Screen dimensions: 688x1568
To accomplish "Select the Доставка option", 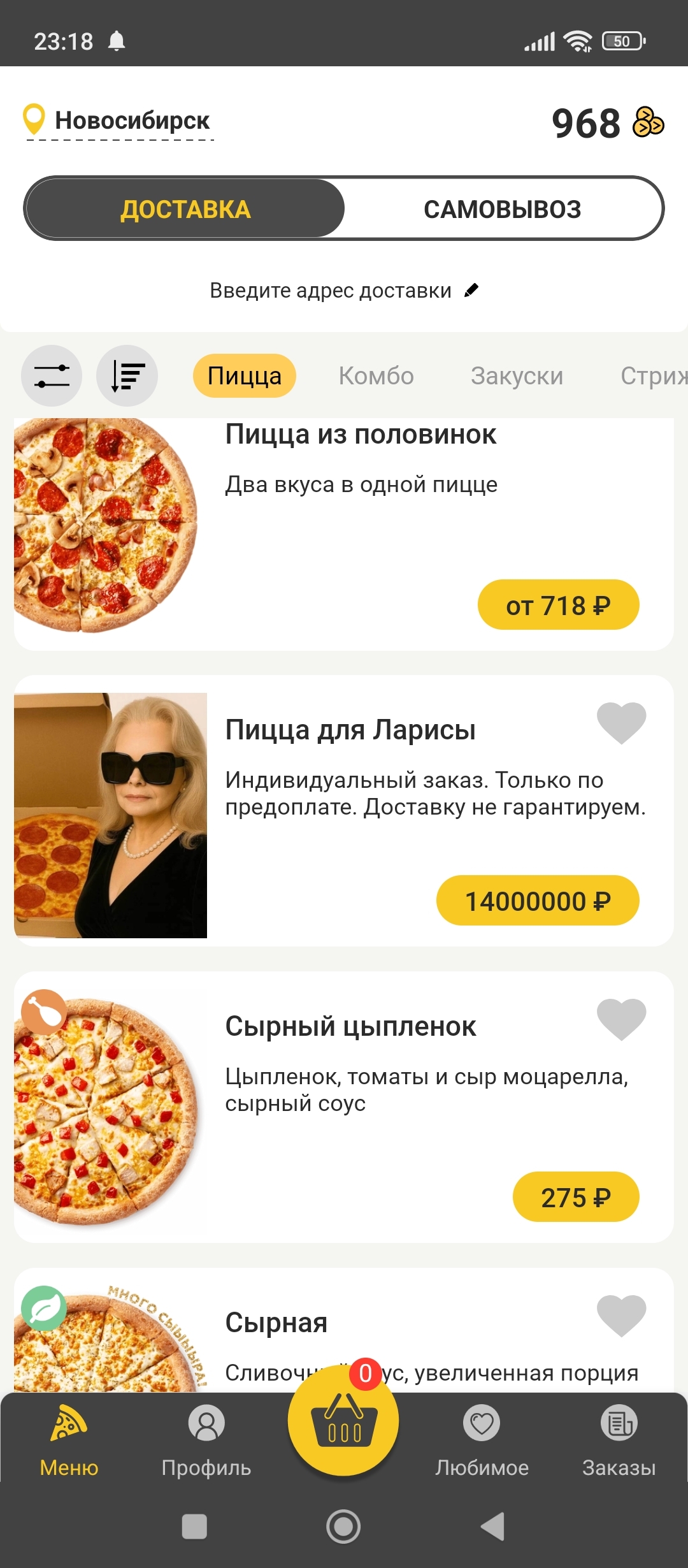I will [x=185, y=209].
